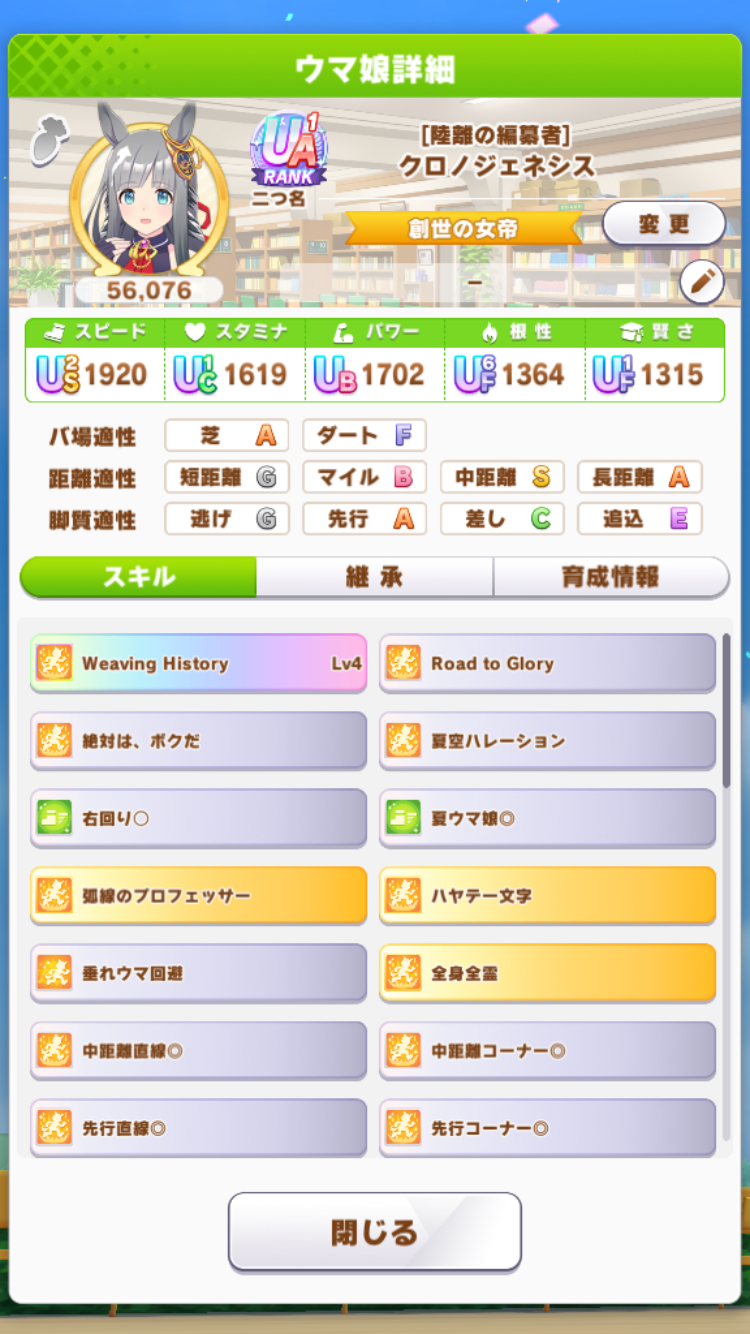The width and height of the screenshot is (750, 1334).
Task: Open the ハヤテ一文字 skill
Action: (x=547, y=895)
